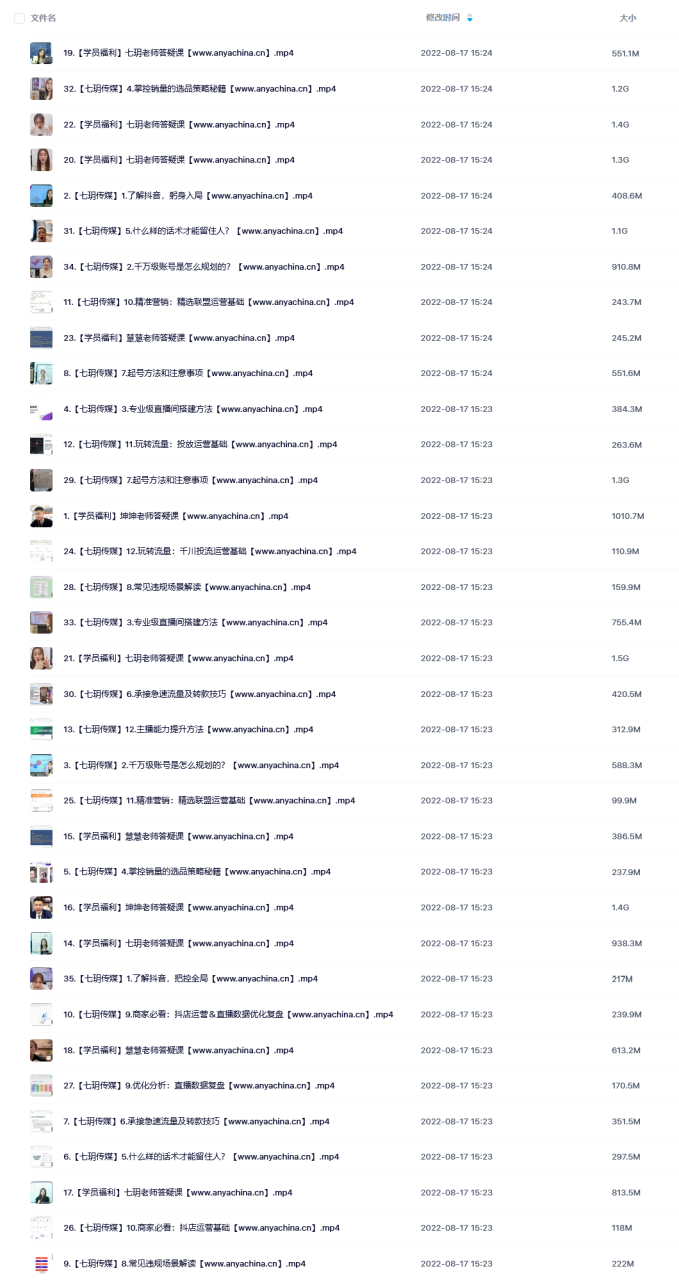The height and width of the screenshot is (1280, 679).
Task: Open file 35. 了解抖音，把控全局
Action: (190, 978)
